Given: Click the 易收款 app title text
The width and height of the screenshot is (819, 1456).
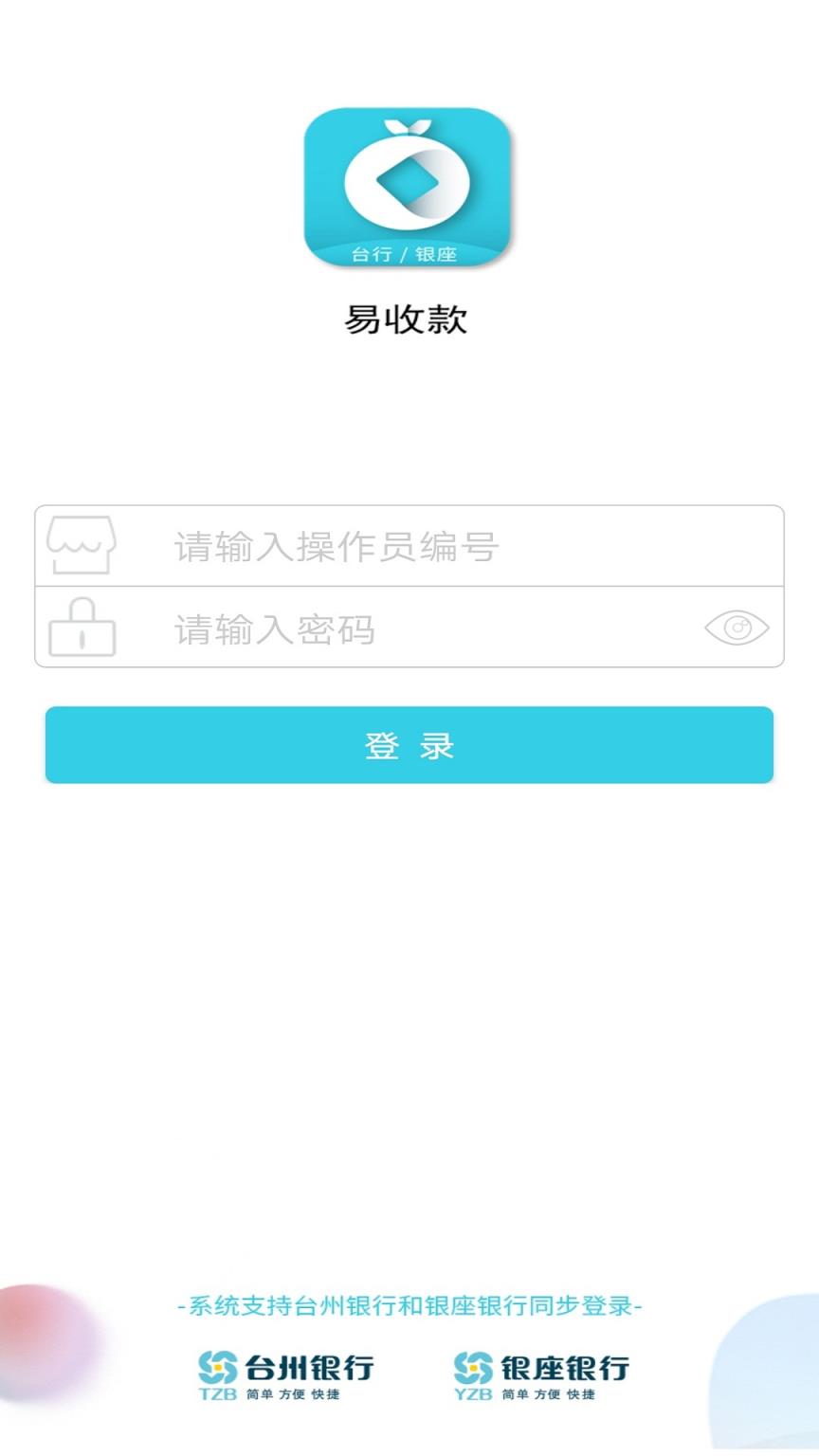Looking at the screenshot, I should 408,319.
